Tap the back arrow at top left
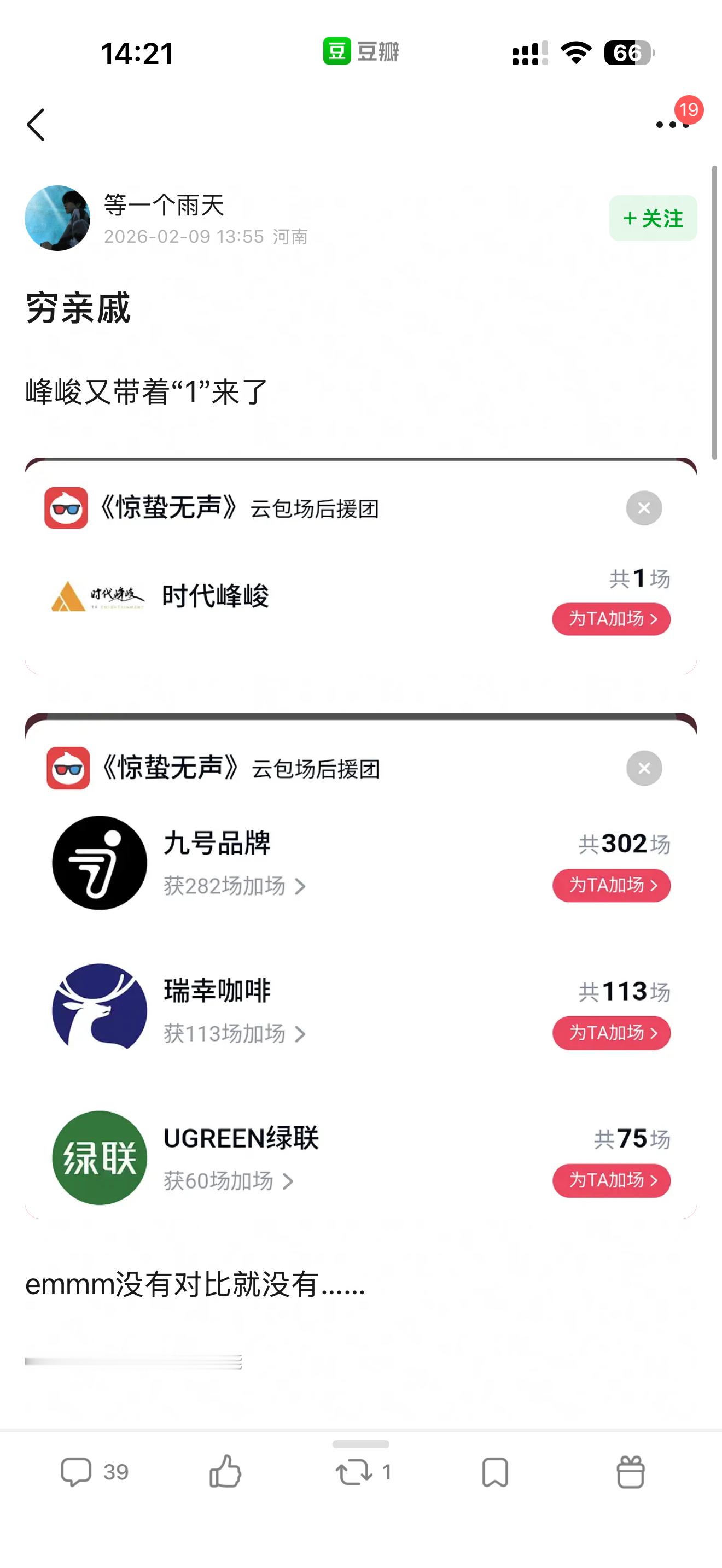Viewport: 722px width, 1568px height. click(x=37, y=125)
